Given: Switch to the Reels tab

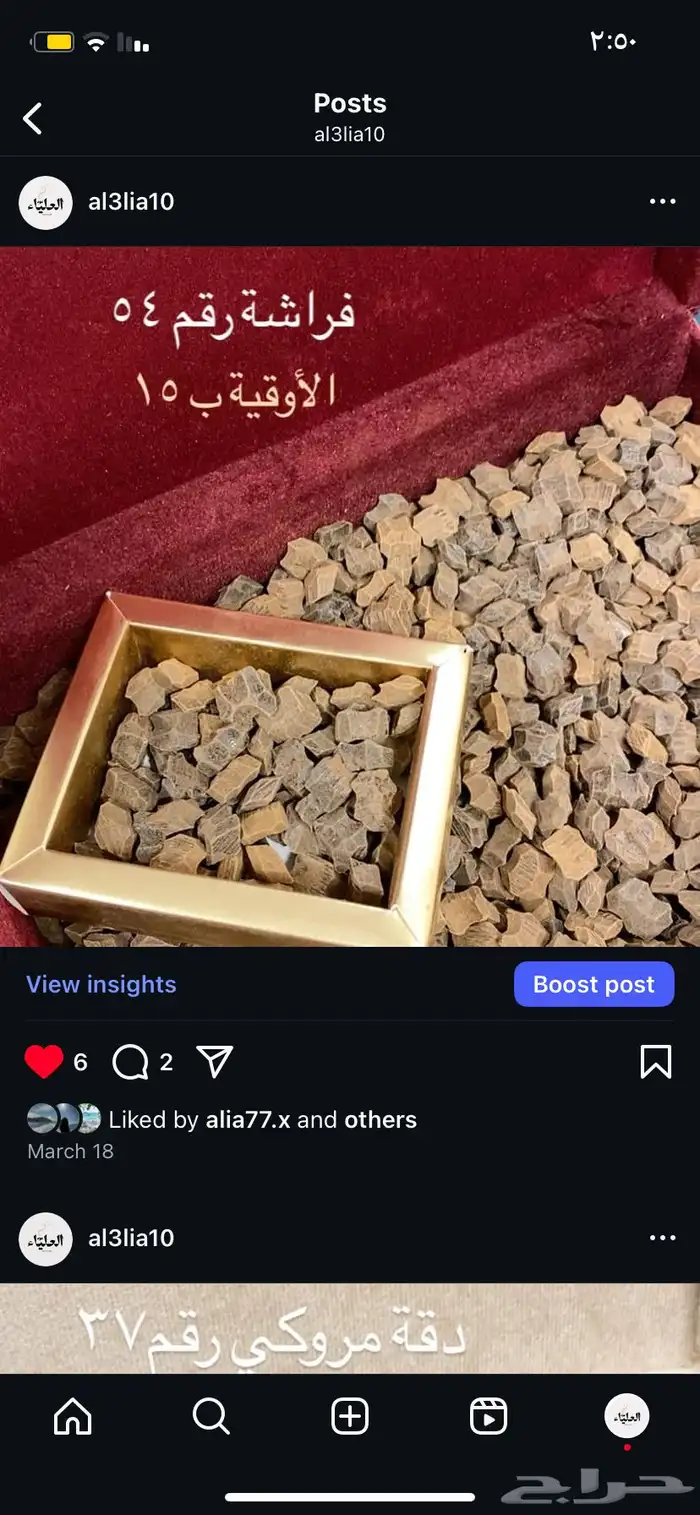Looking at the screenshot, I should (488, 1416).
